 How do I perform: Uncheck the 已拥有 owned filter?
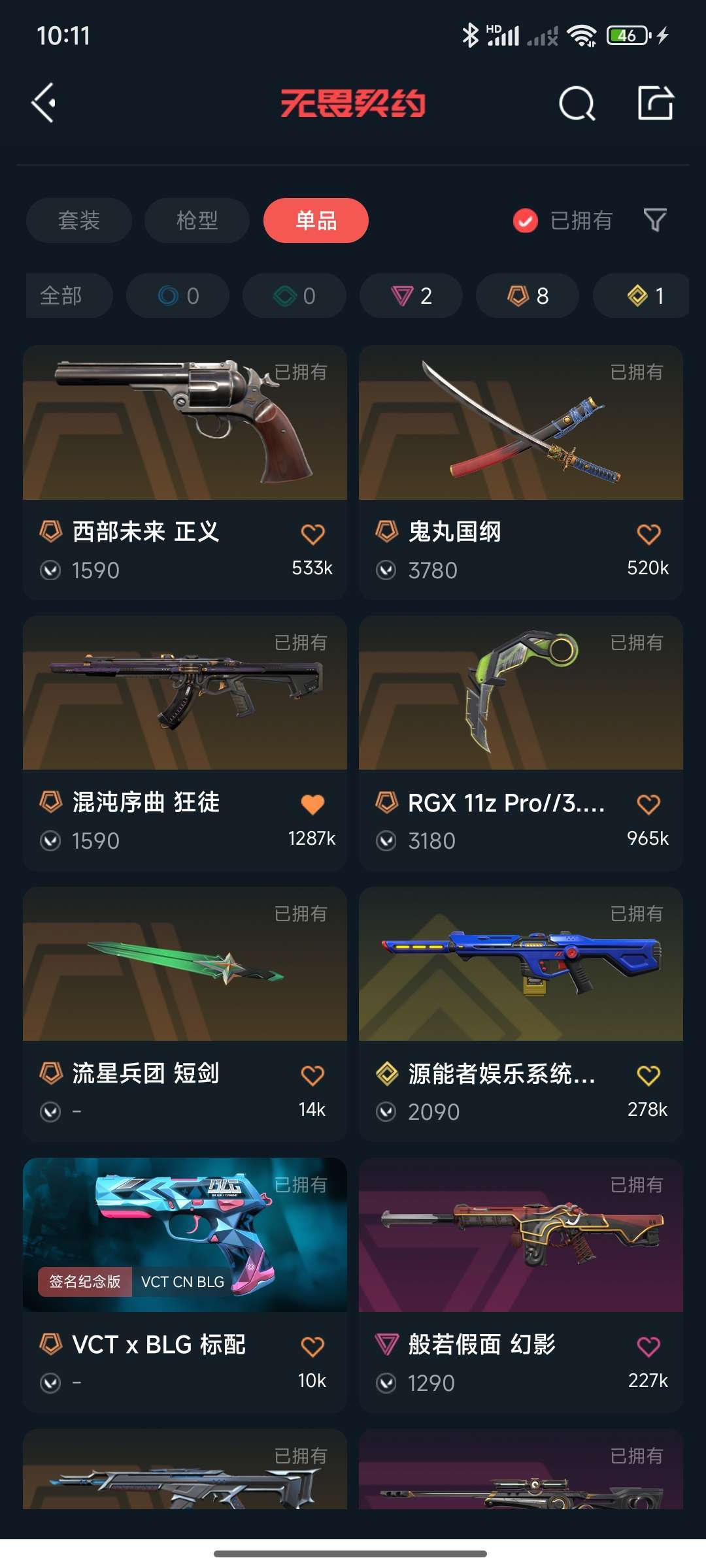(563, 221)
